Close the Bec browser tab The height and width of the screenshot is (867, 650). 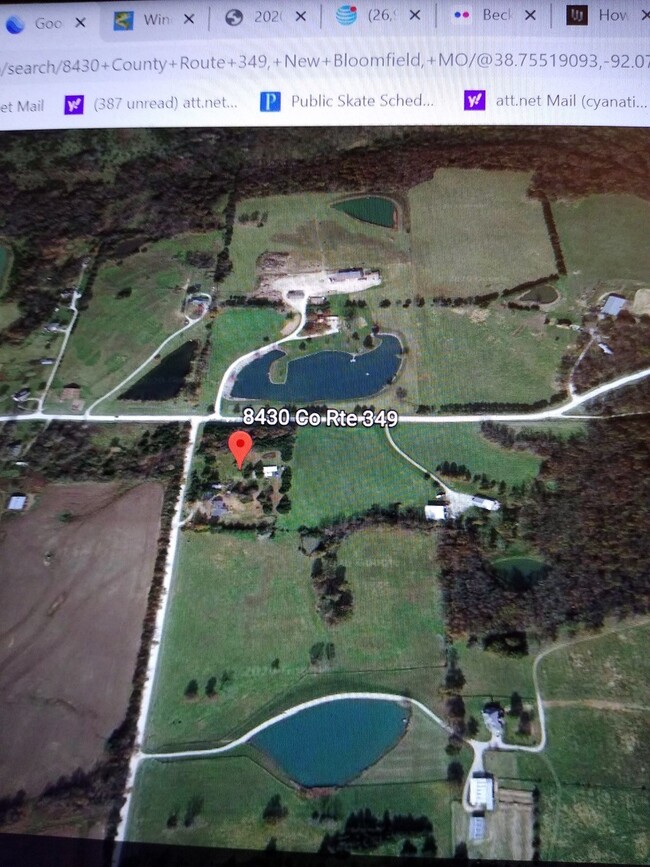click(531, 15)
